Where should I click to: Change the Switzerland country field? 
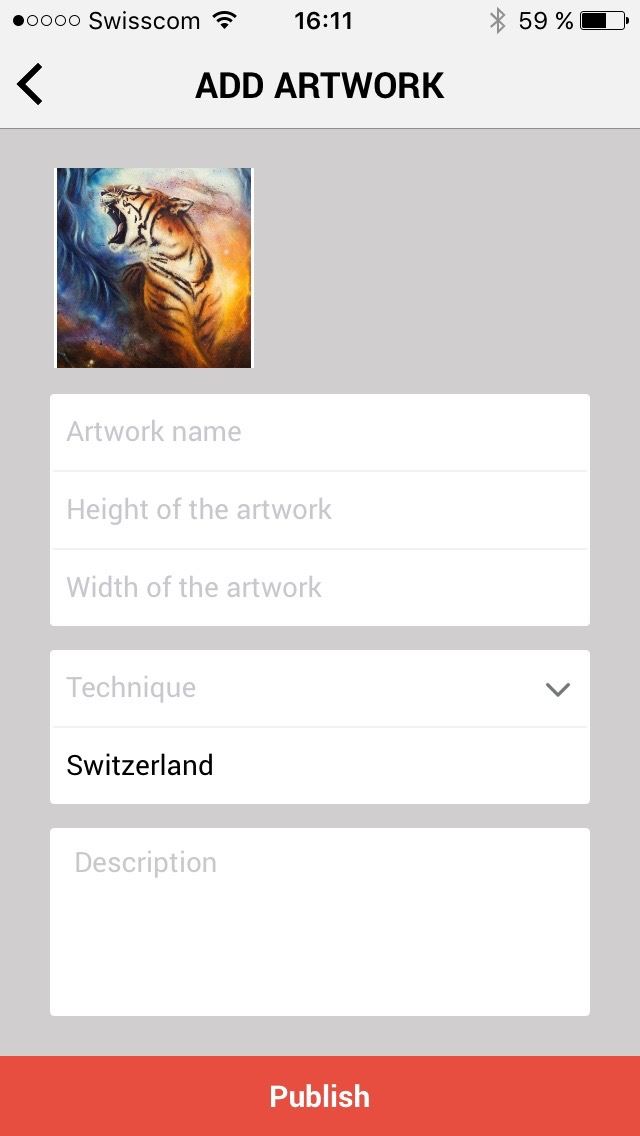tap(320, 766)
